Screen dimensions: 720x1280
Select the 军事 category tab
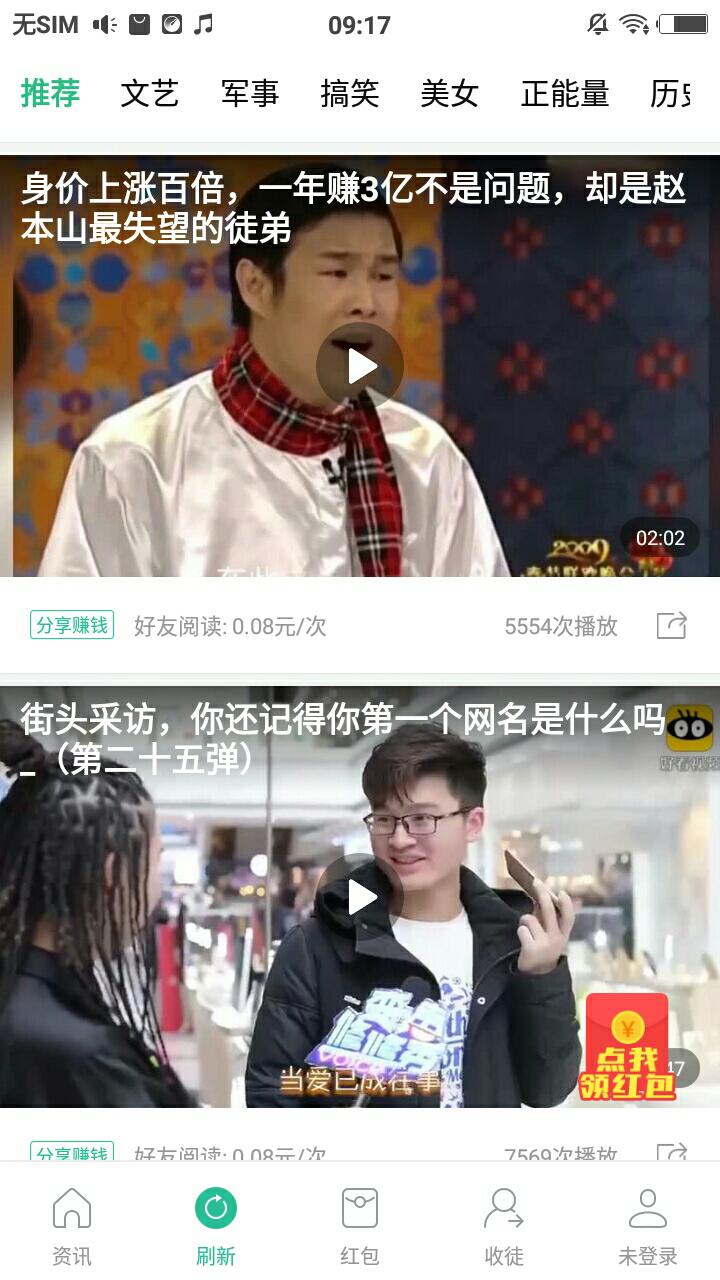click(249, 94)
